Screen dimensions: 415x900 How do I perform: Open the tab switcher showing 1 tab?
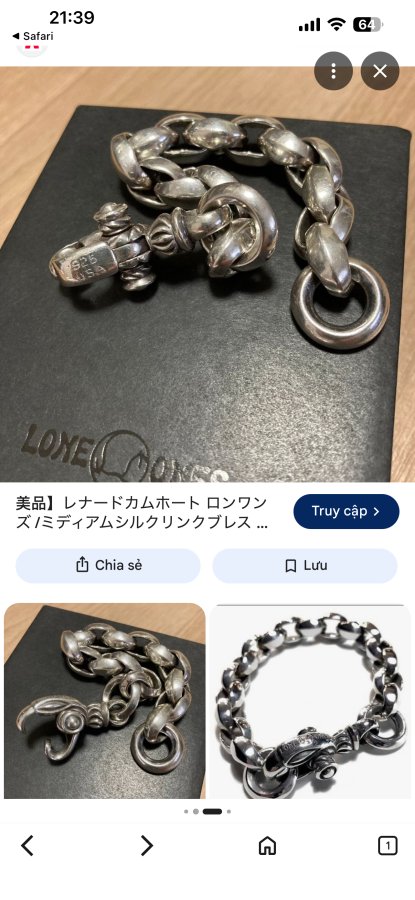(387, 845)
